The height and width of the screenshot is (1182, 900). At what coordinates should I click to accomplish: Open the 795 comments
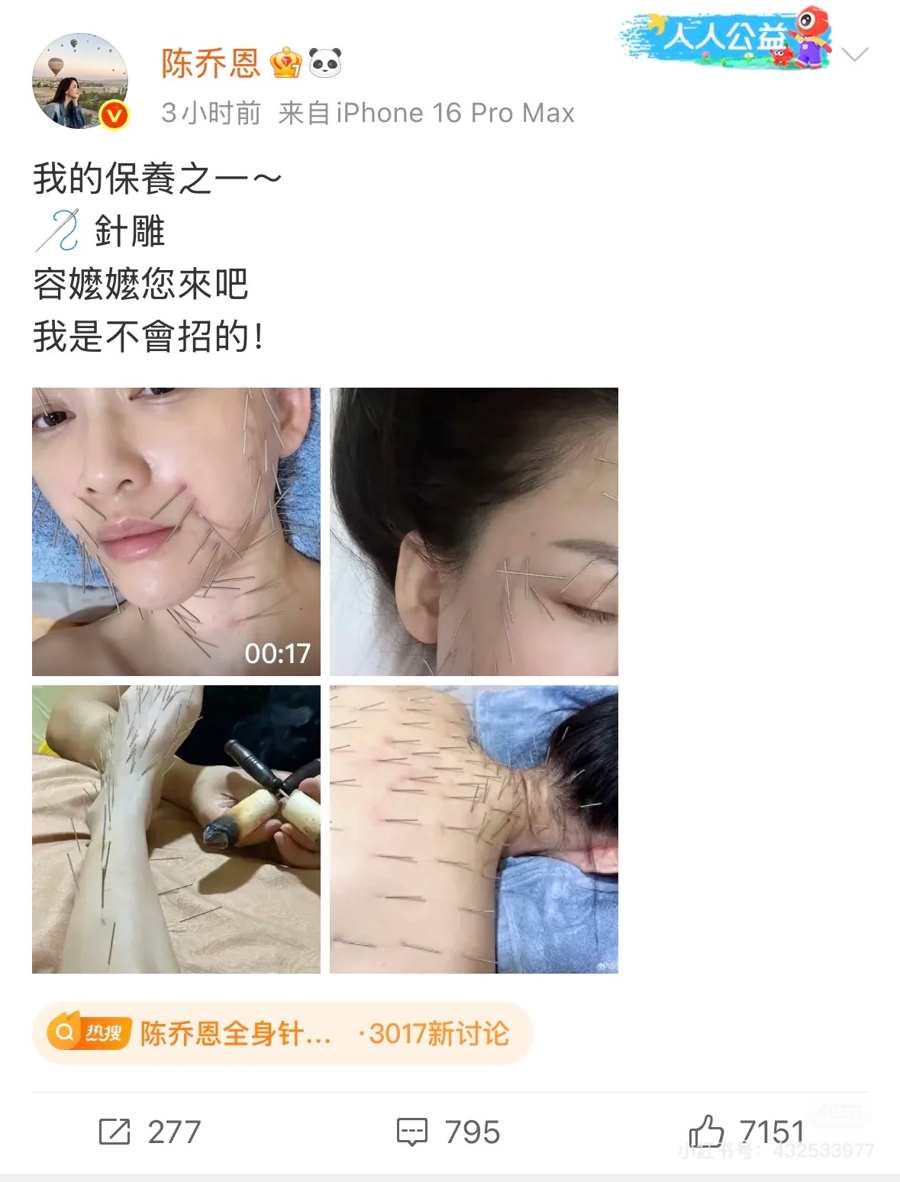448,1132
